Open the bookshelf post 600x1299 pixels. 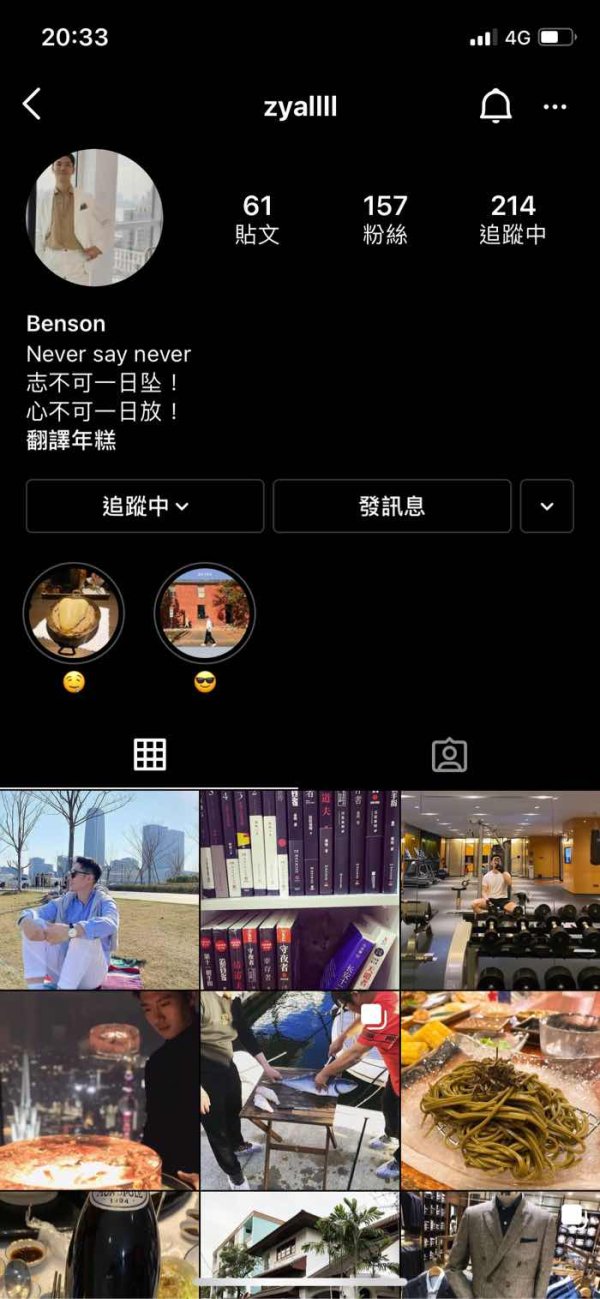[x=300, y=890]
